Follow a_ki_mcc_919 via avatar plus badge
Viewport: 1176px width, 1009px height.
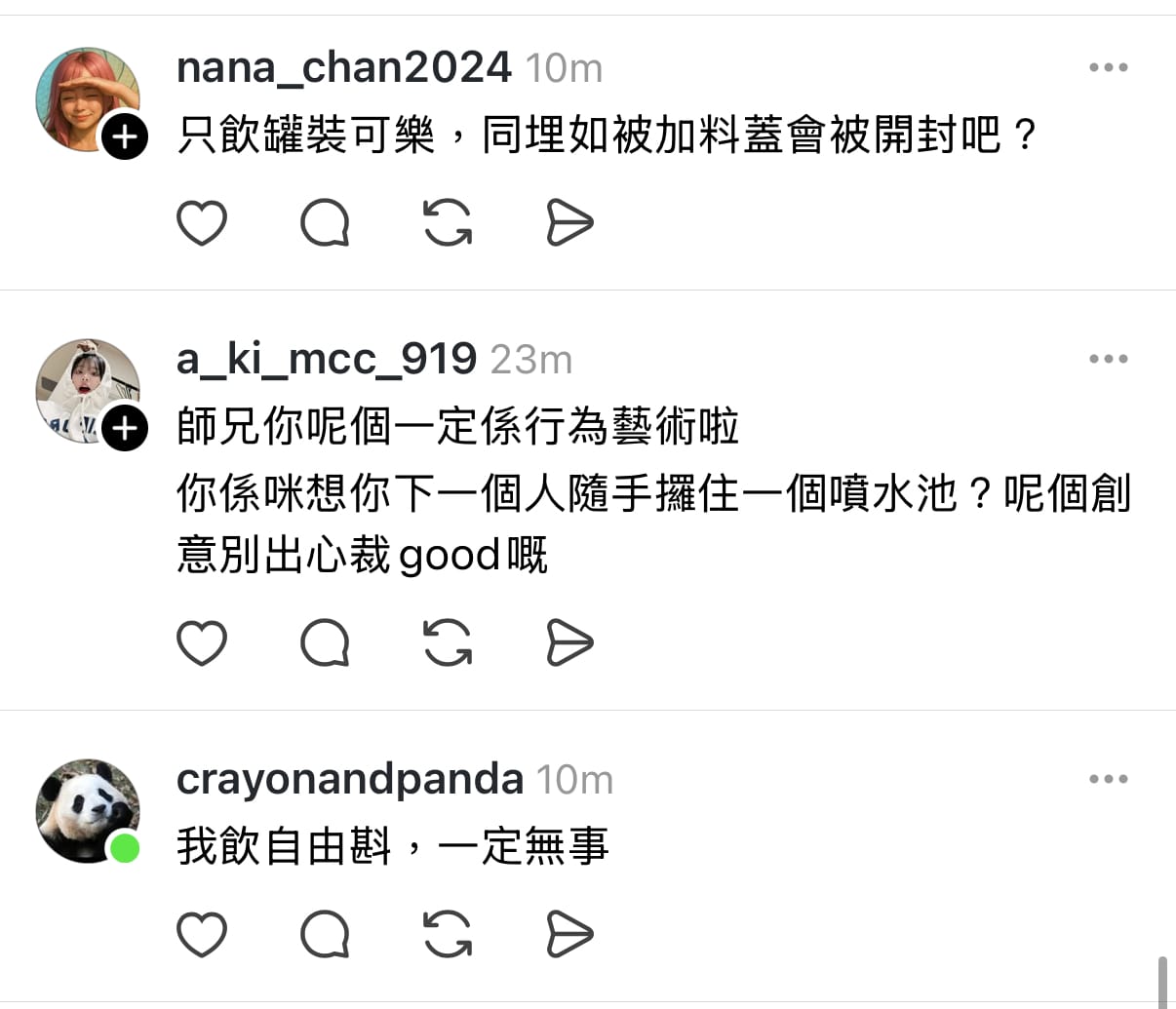click(125, 429)
